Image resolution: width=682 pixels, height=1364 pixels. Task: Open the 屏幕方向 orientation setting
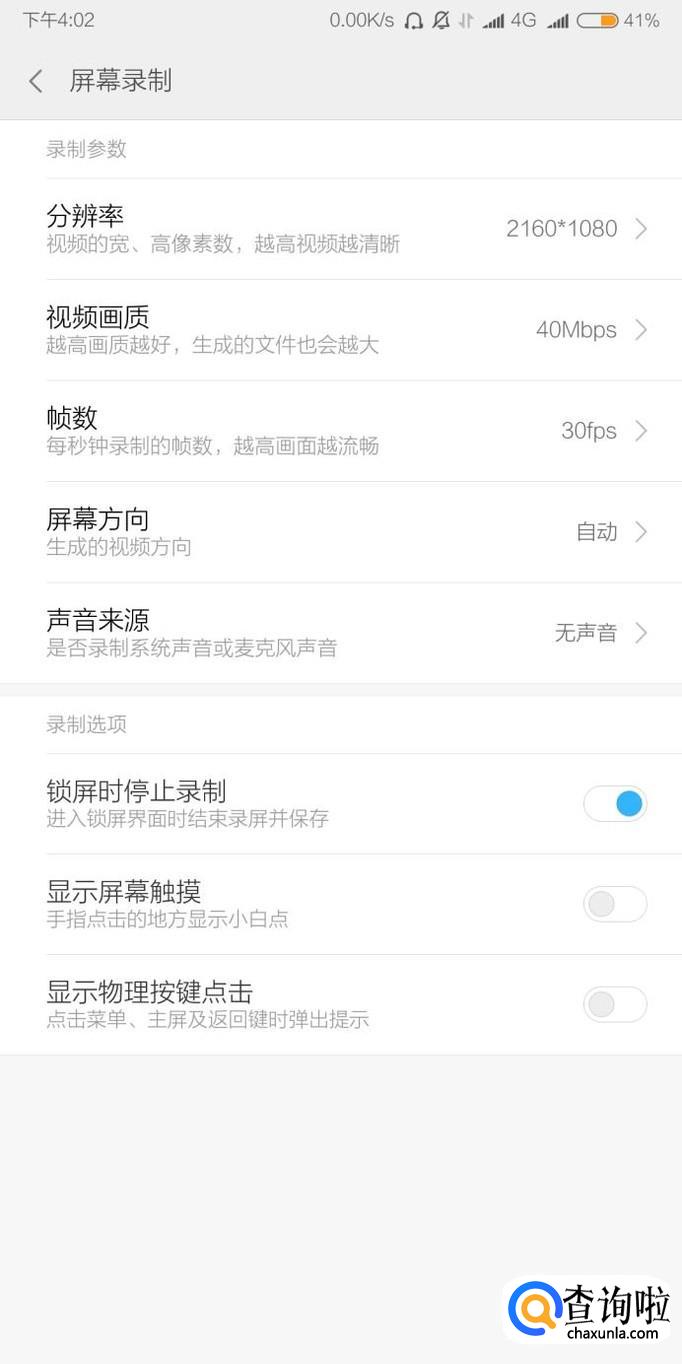pyautogui.click(x=340, y=532)
